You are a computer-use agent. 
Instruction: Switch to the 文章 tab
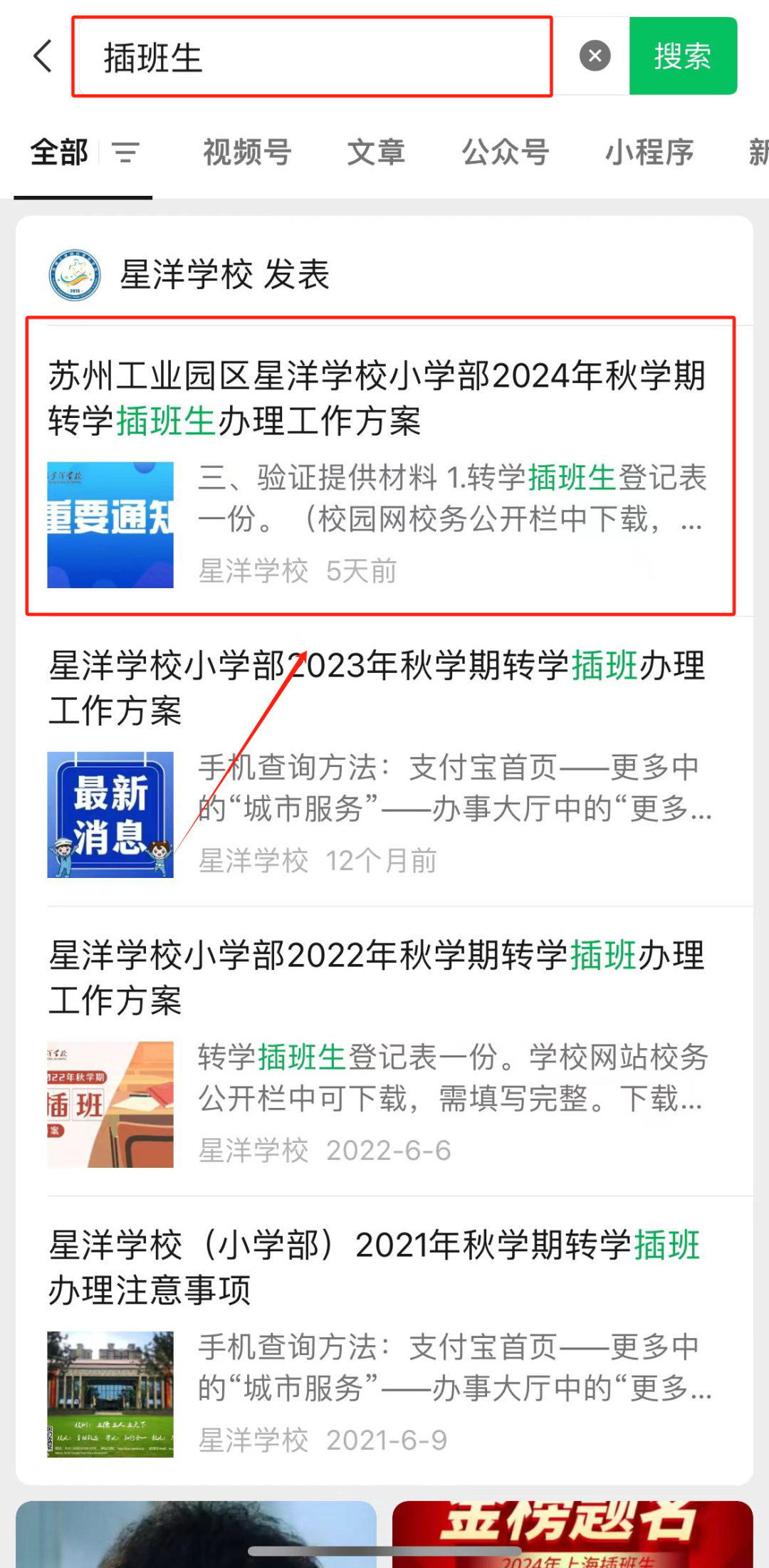click(376, 152)
